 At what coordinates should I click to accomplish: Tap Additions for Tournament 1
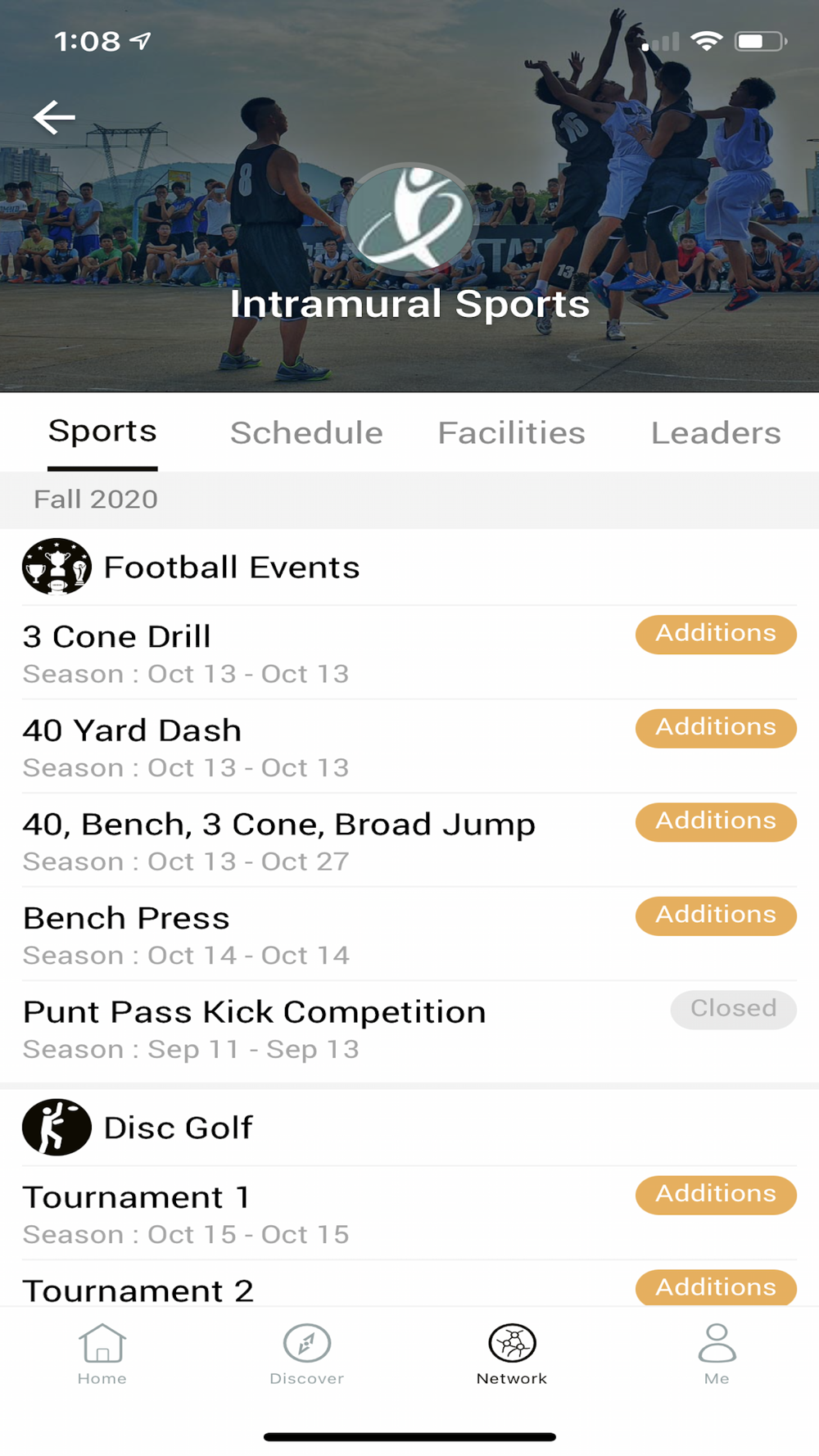coord(716,1195)
